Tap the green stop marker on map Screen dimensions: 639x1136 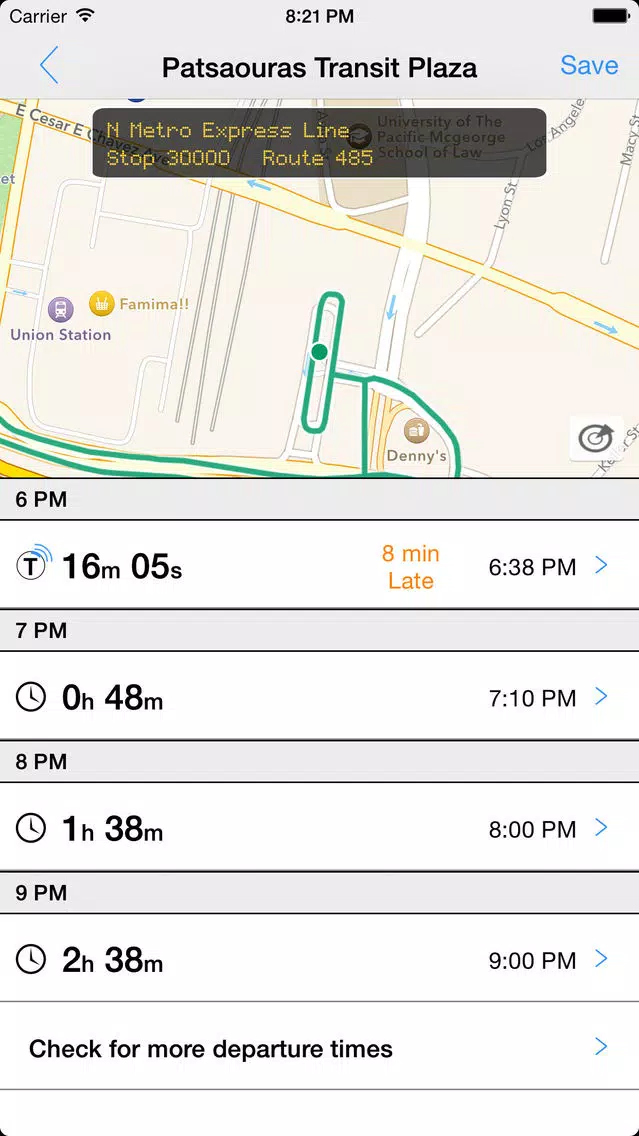click(320, 351)
